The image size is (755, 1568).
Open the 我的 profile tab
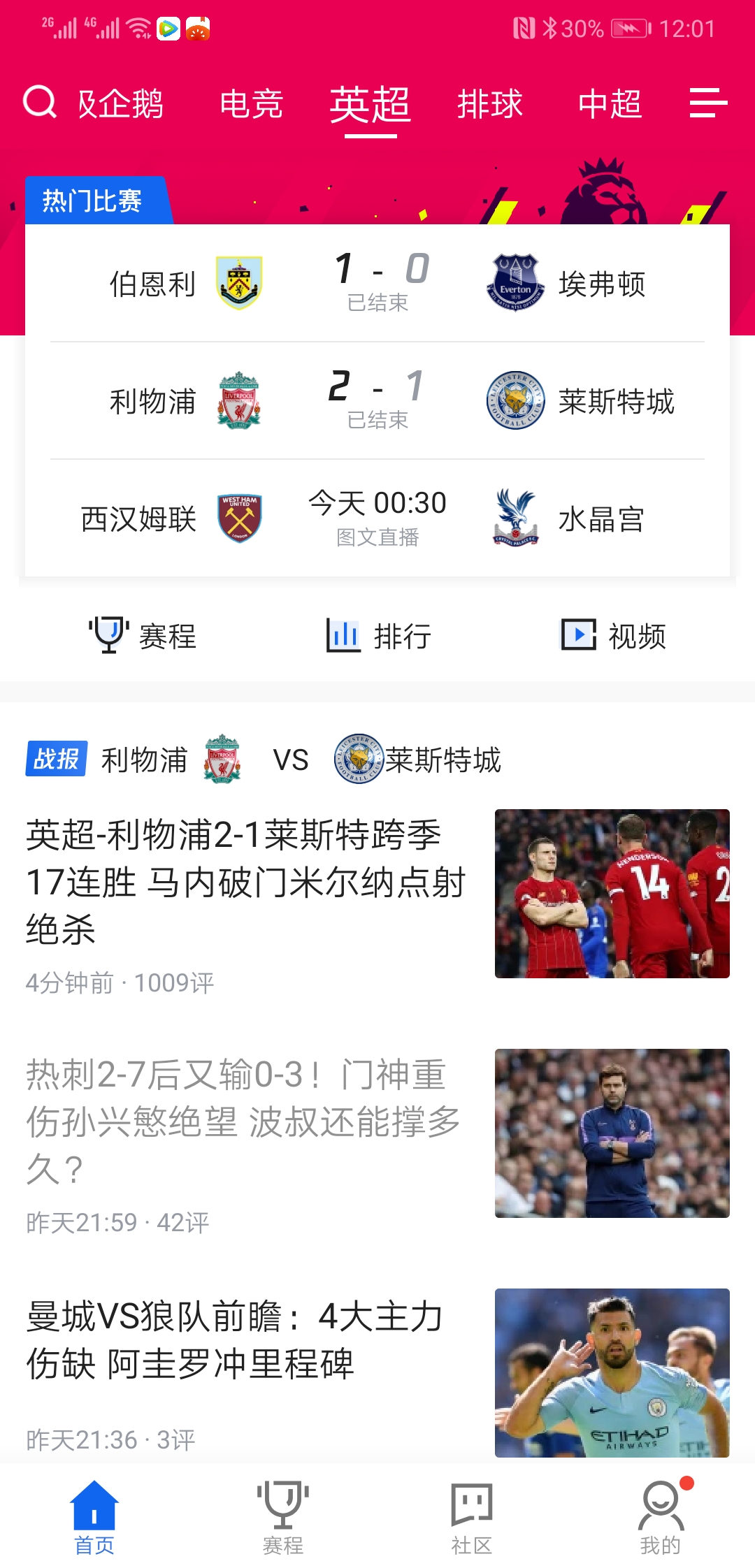click(661, 1518)
